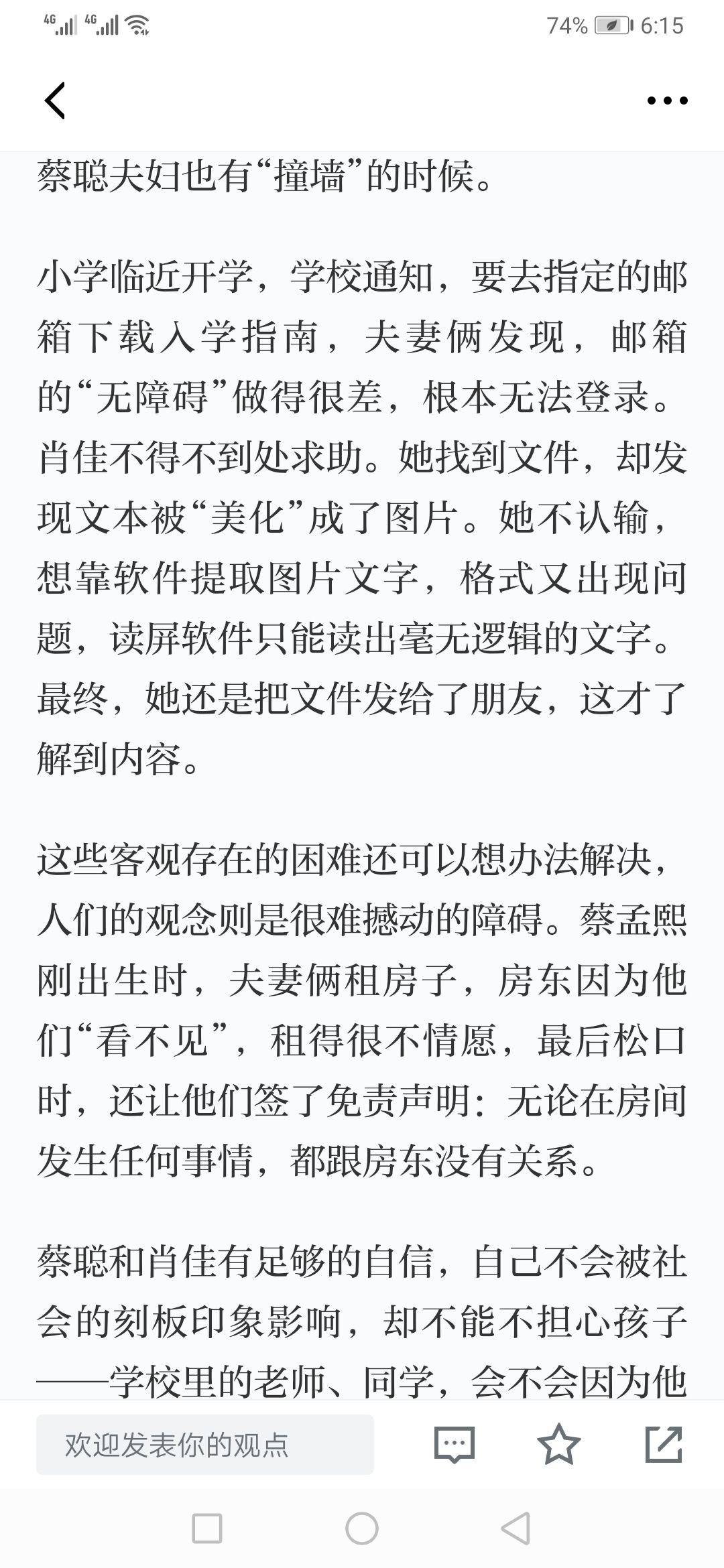Screen dimensions: 724x1568
Task: Open the three-dot overflow menu
Action: [x=667, y=101]
